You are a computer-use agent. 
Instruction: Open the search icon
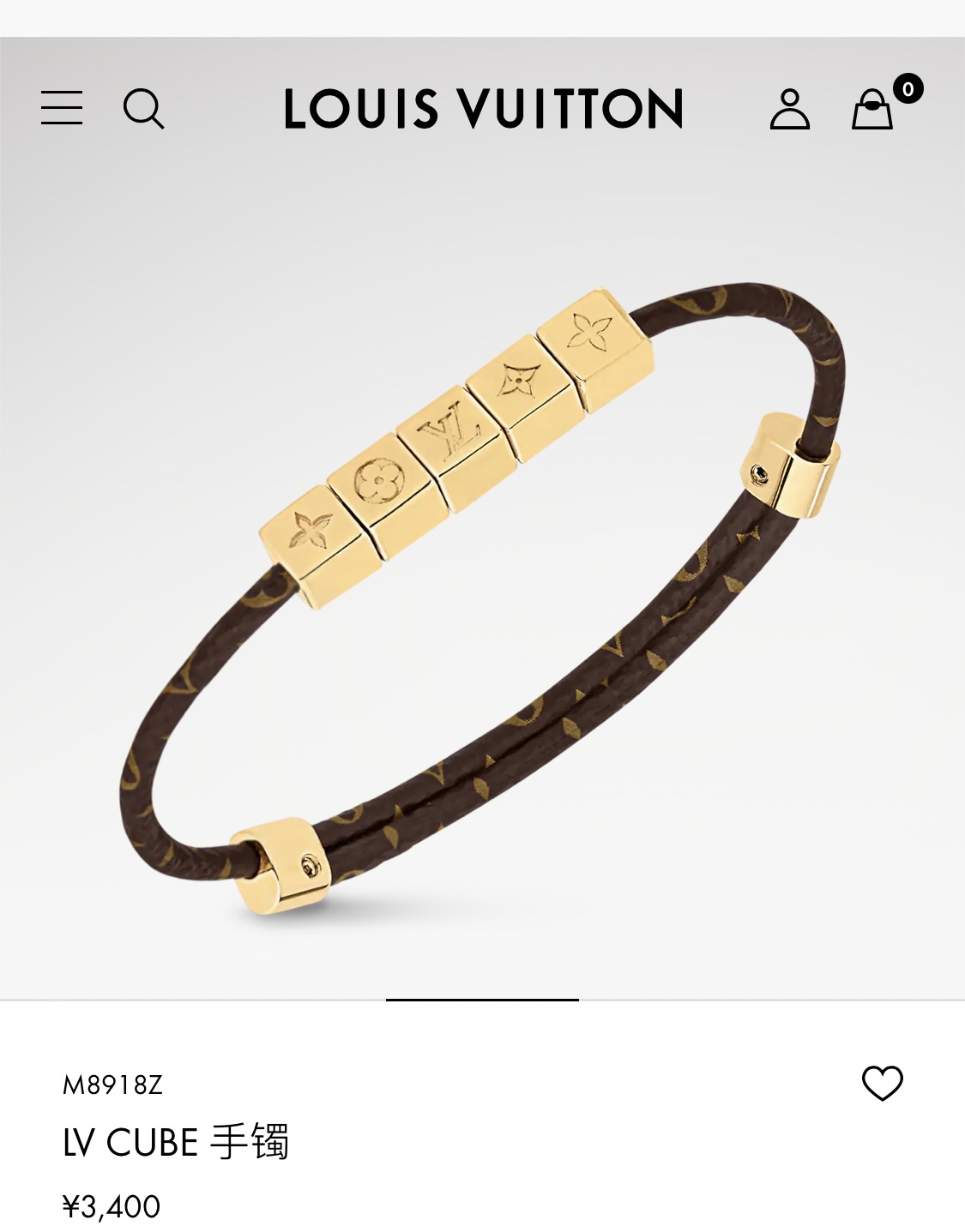tap(143, 109)
